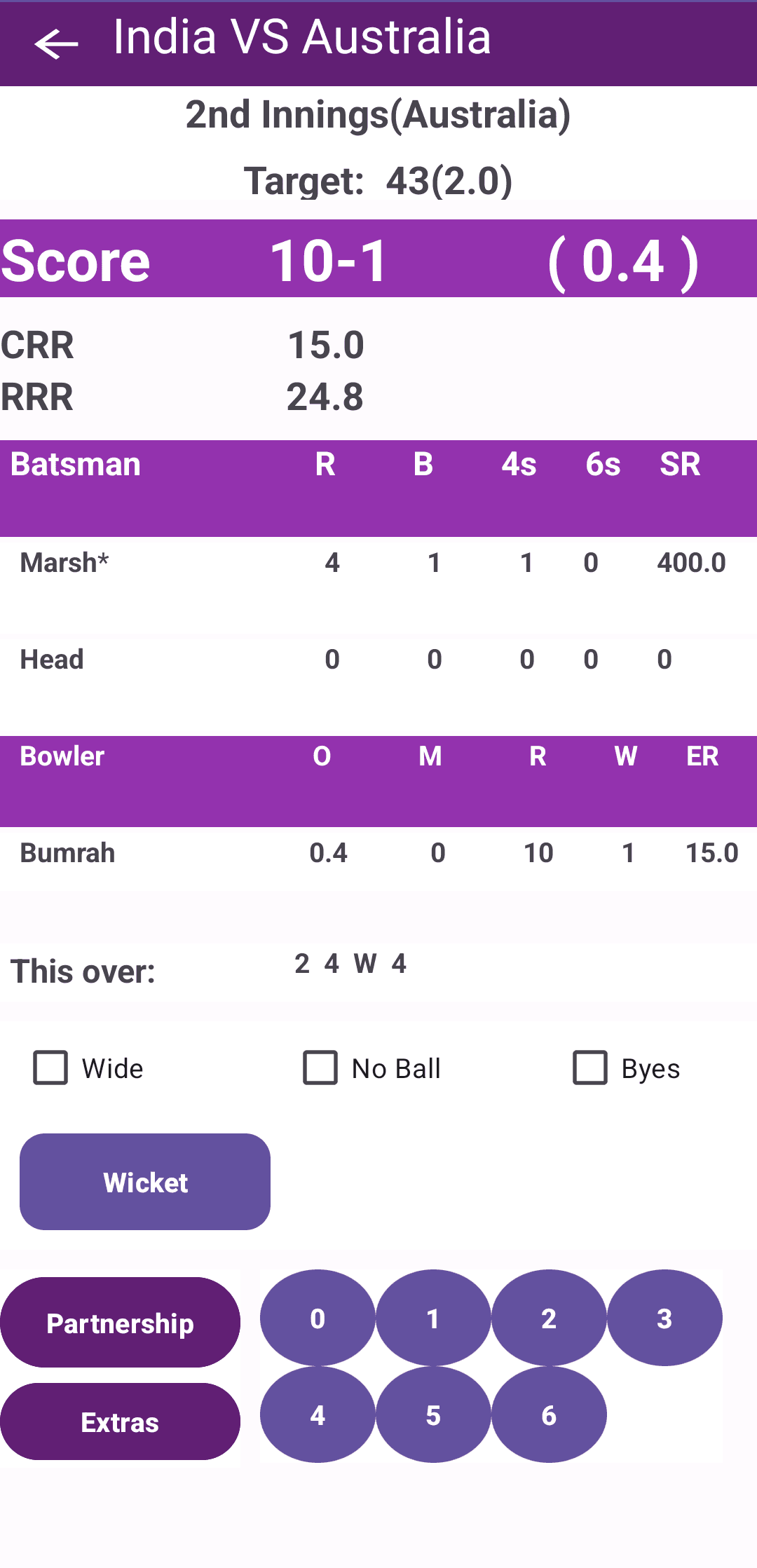Select batsman Head in the table
Image resolution: width=757 pixels, height=1568 pixels.
point(50,659)
